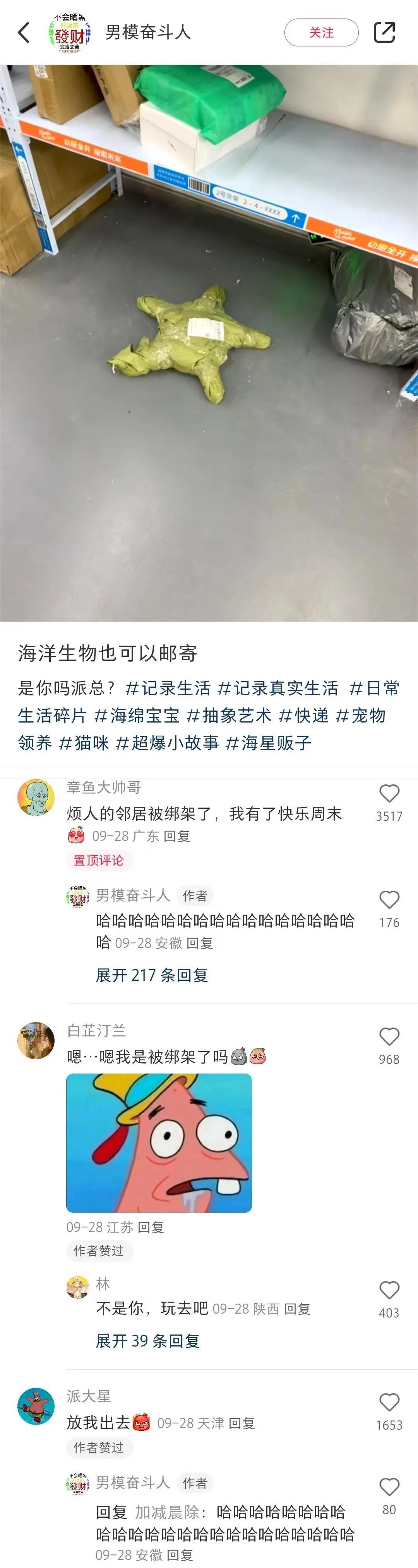This screenshot has width=418, height=1568.
Task: Follow 男模奋斗人 with 关注 button
Action: (x=321, y=32)
